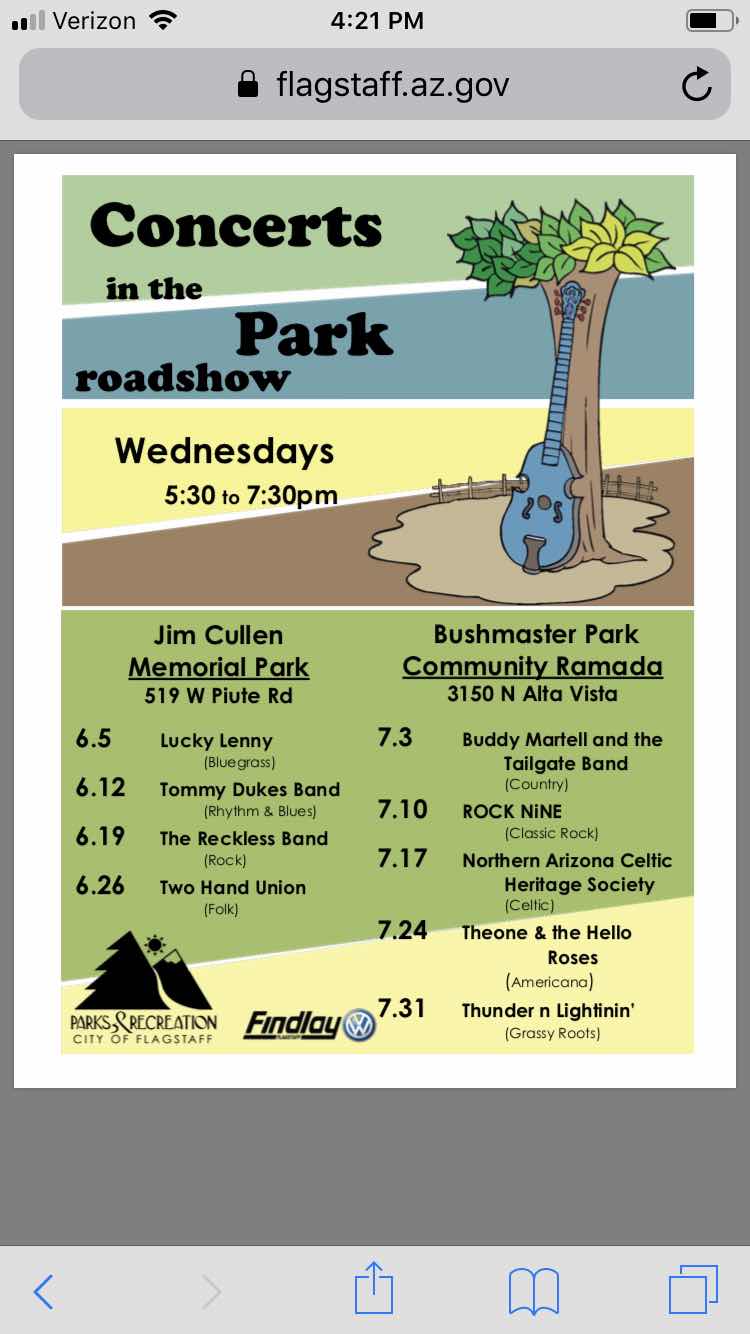Open Safari bookmarks

pyautogui.click(x=534, y=1292)
